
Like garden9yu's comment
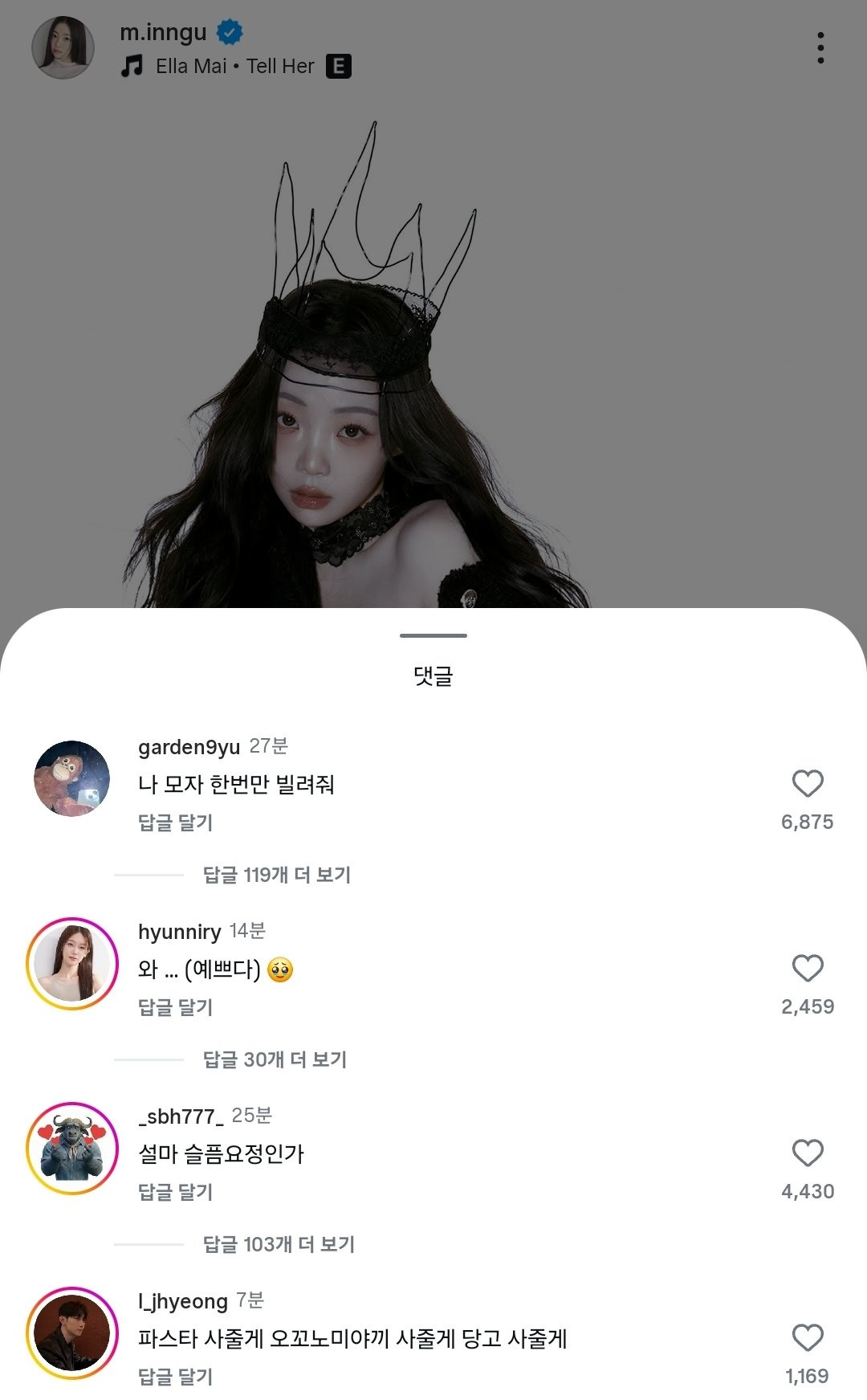click(x=808, y=784)
